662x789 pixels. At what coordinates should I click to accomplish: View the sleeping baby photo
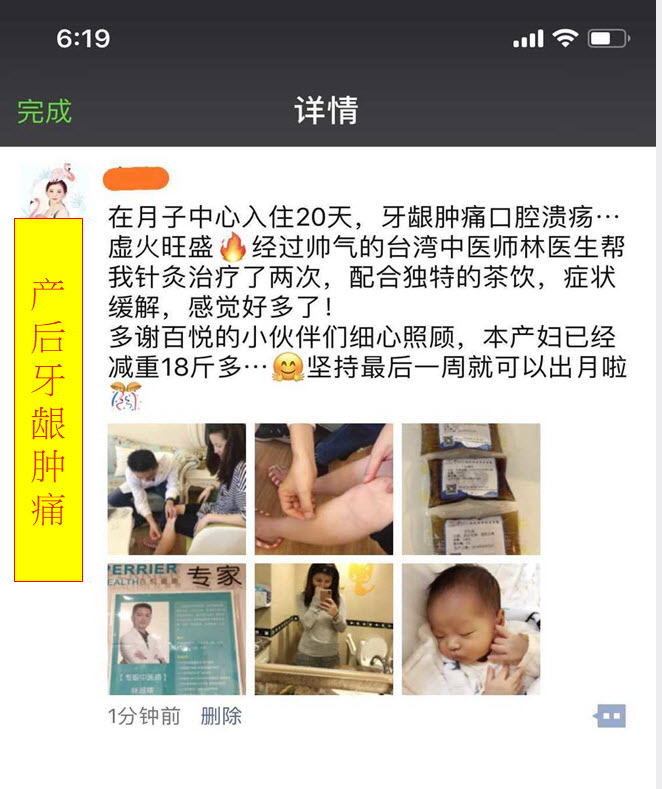[x=471, y=629]
